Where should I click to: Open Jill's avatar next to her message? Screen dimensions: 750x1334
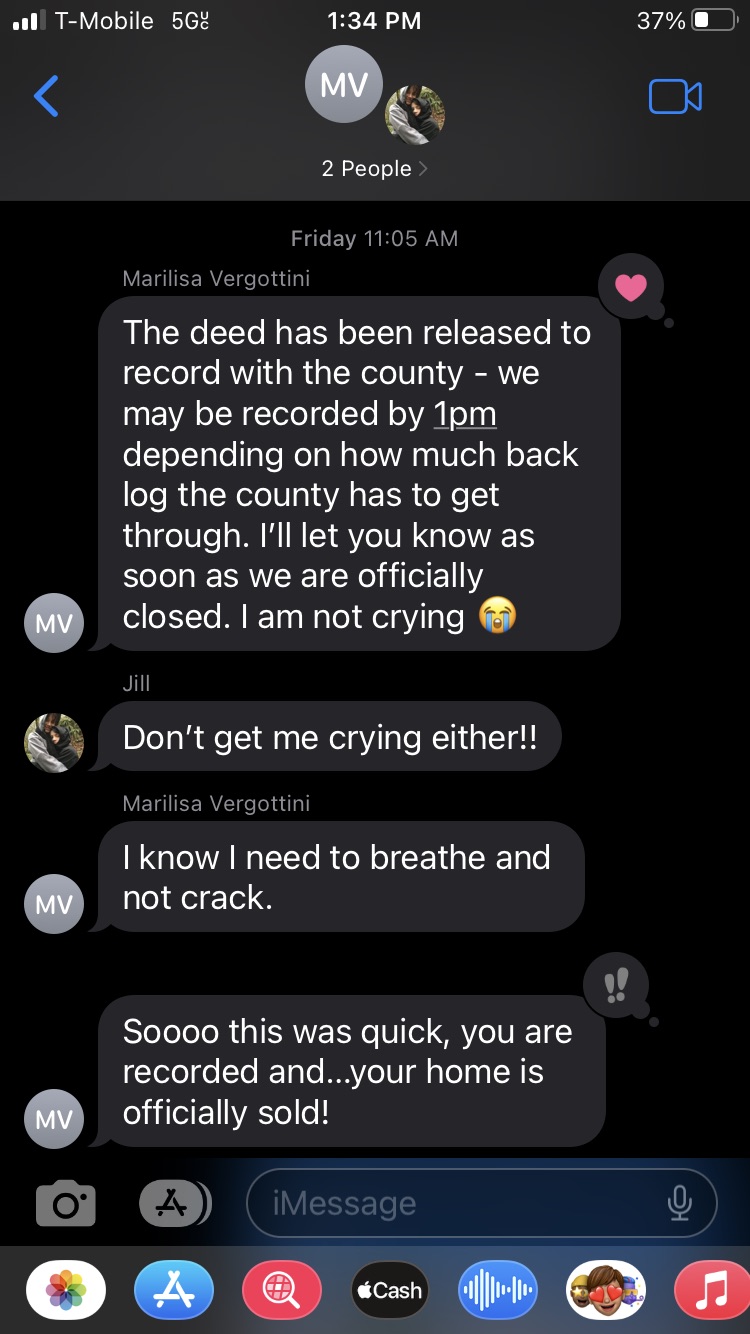(54, 743)
